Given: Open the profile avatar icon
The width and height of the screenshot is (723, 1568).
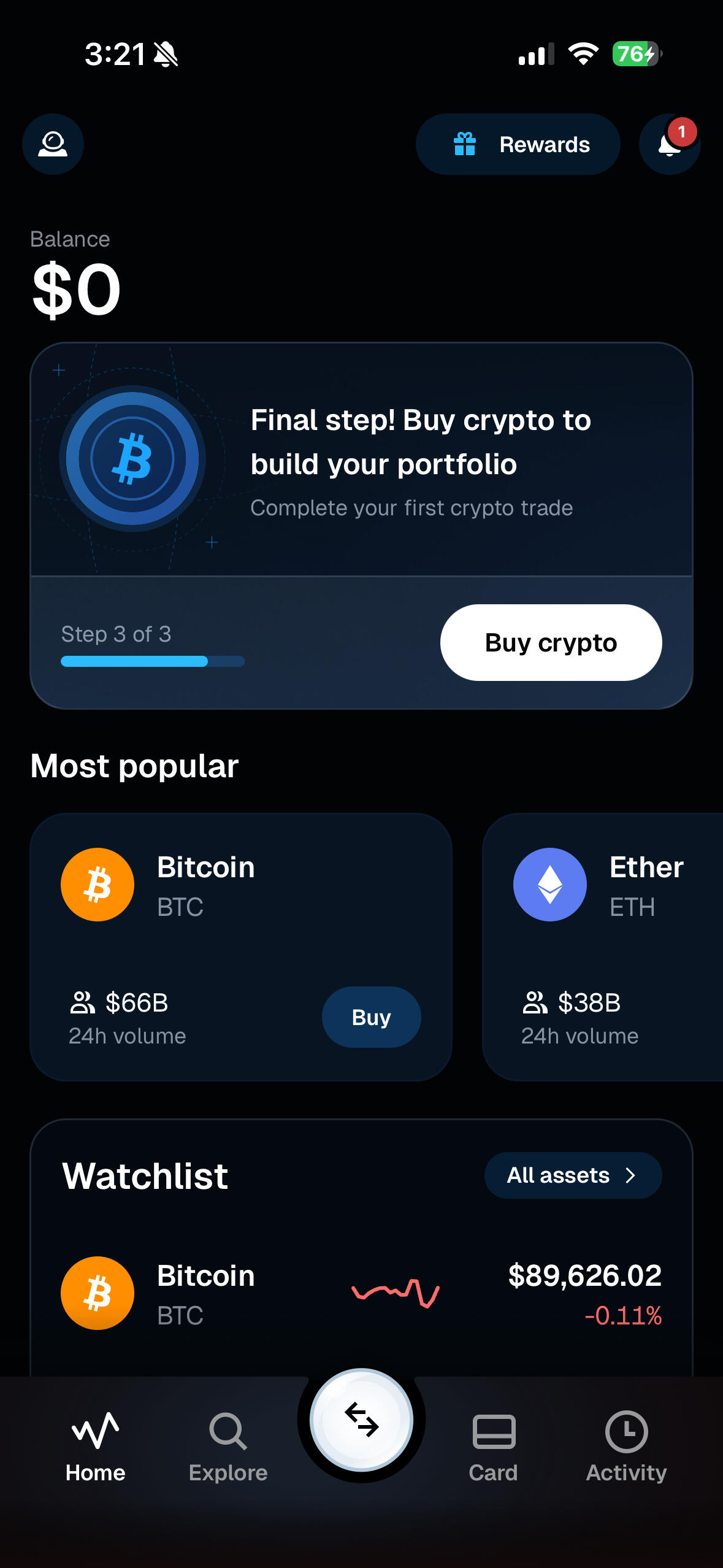Looking at the screenshot, I should point(53,144).
